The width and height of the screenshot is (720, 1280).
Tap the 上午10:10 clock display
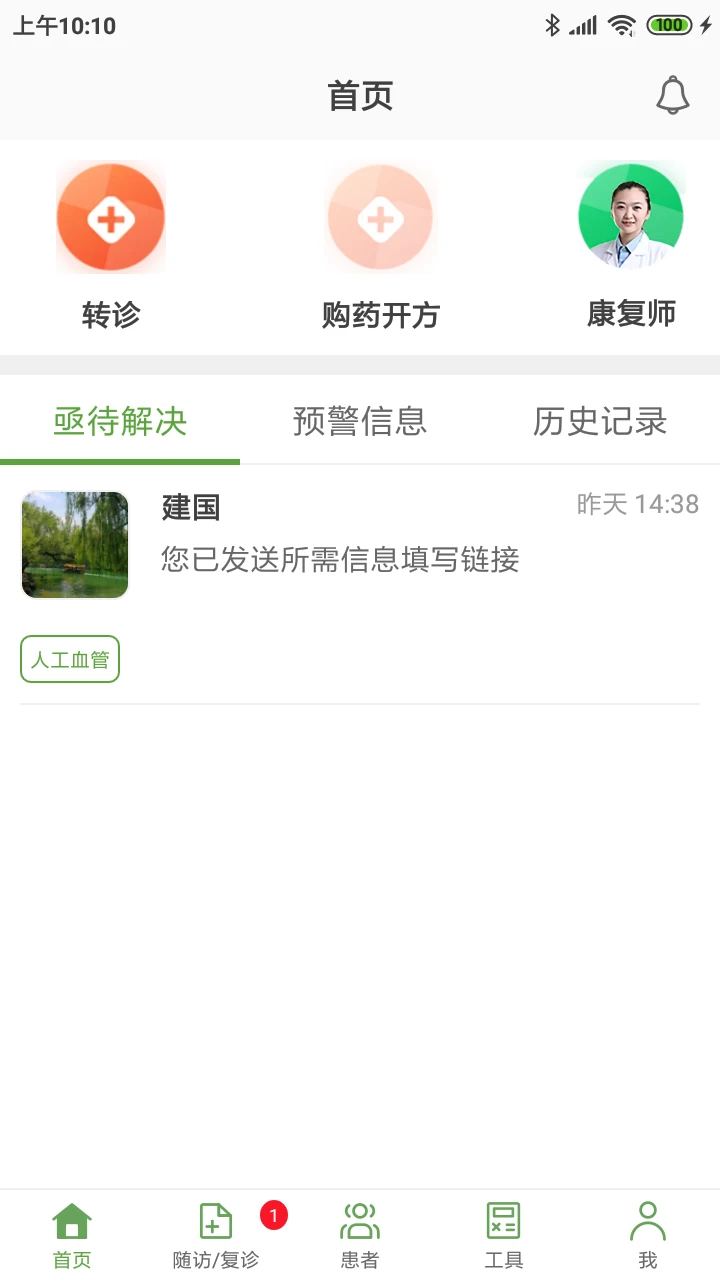point(62,26)
